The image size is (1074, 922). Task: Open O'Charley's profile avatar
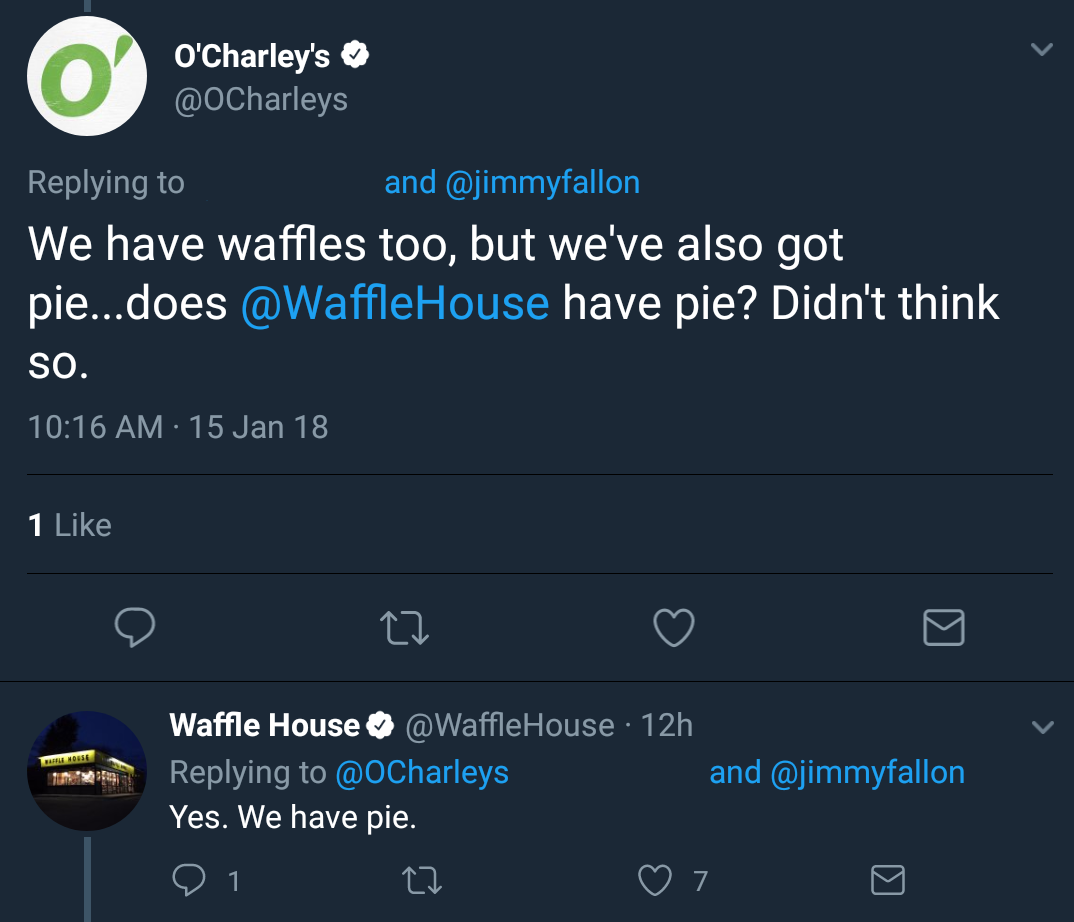(x=87, y=78)
